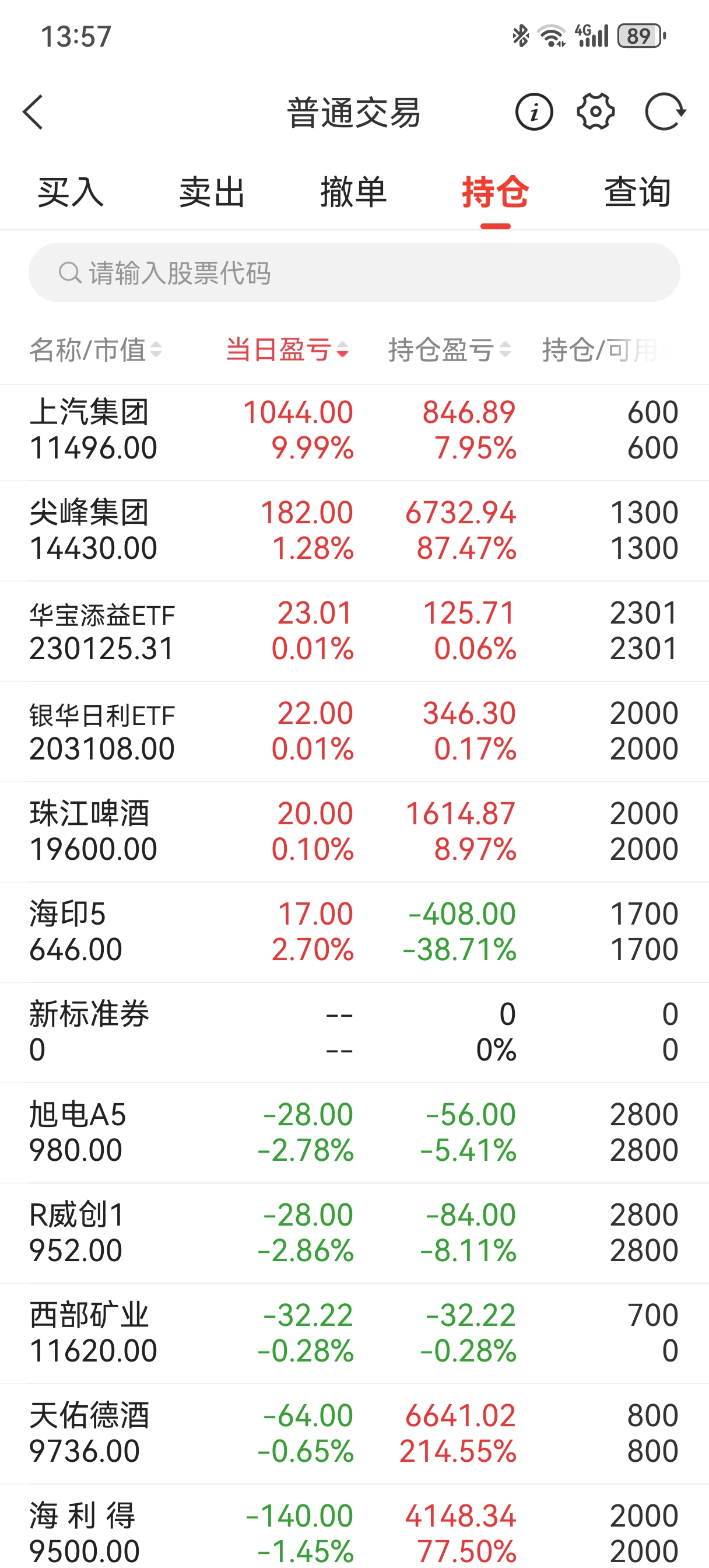Switch to the 查询 tab
Viewport: 709px width, 1568px height.
coord(637,192)
